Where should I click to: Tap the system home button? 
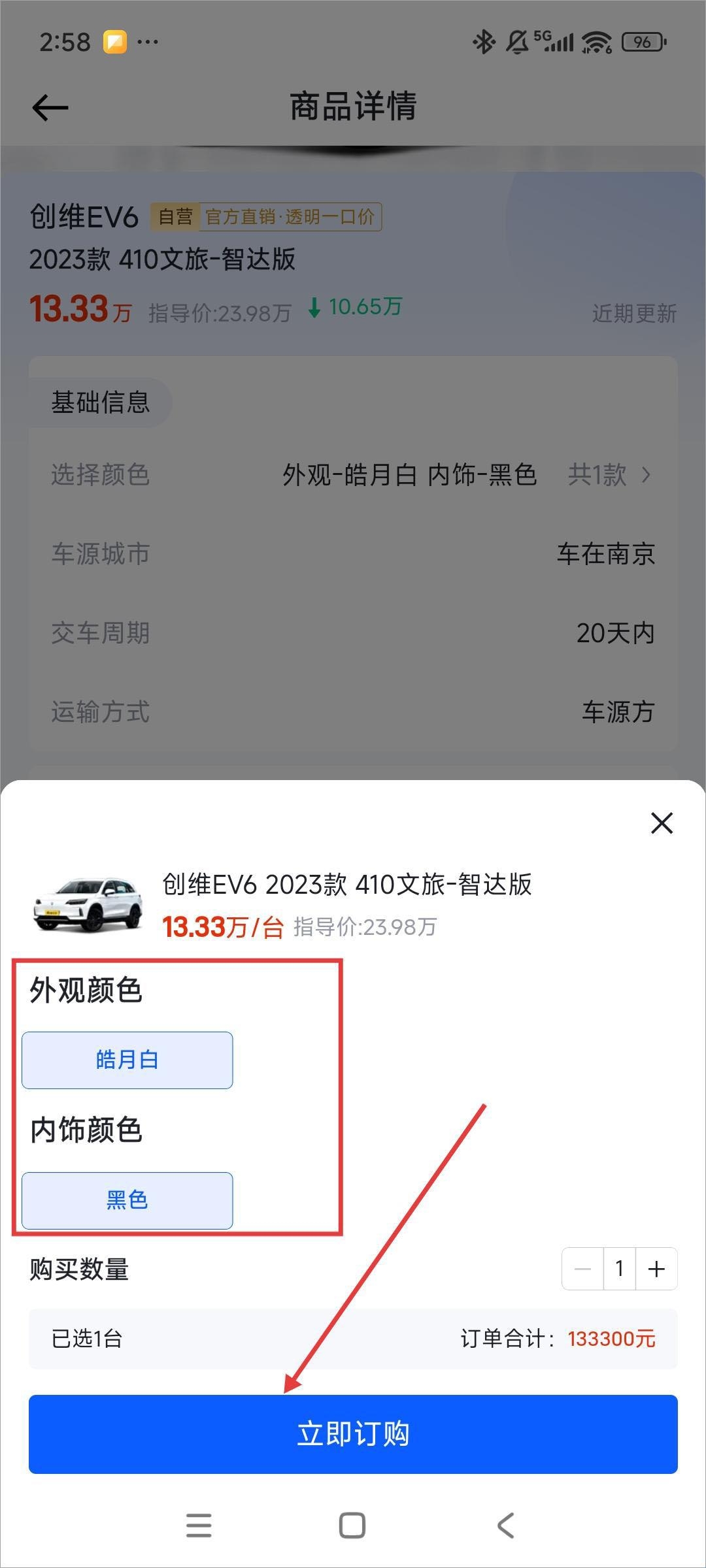point(352,1526)
